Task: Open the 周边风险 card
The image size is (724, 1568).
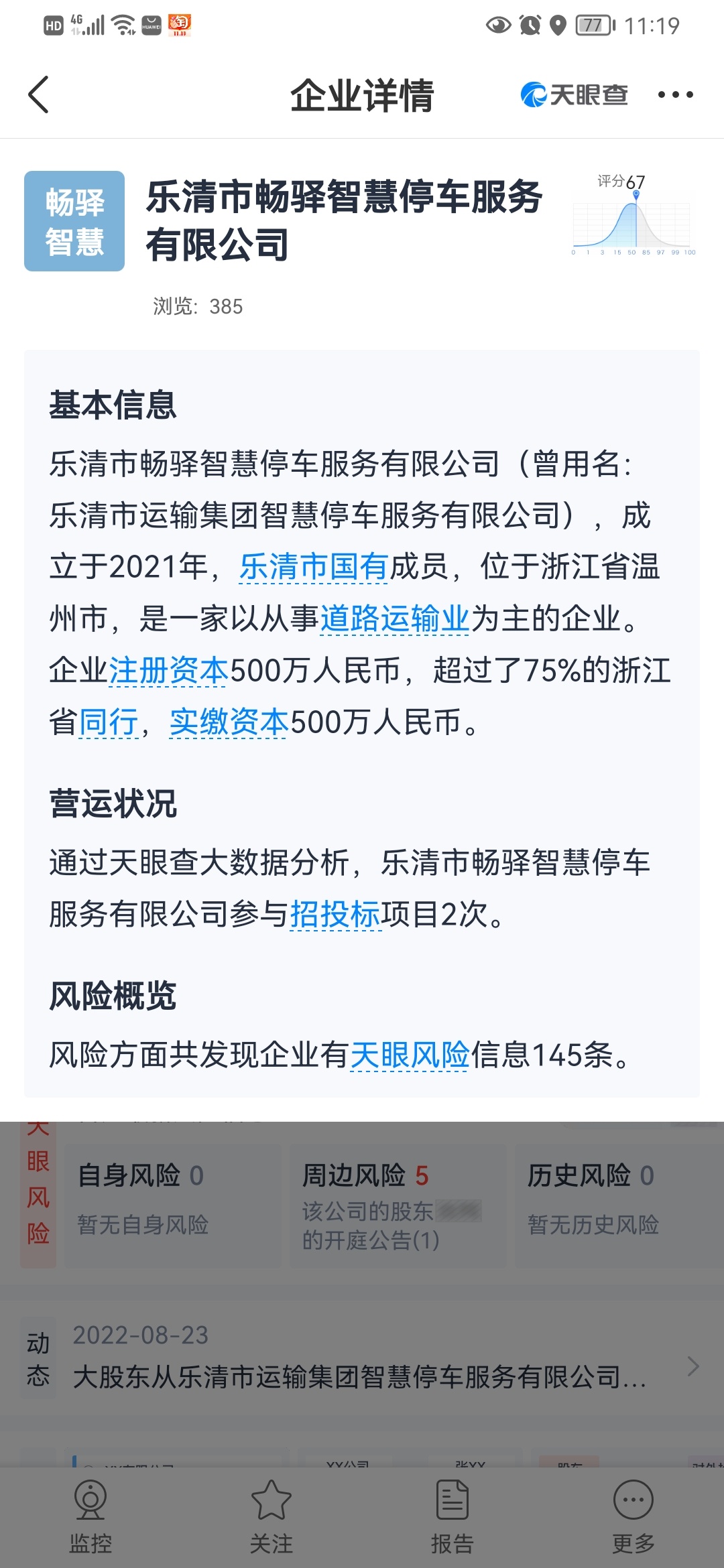Action: [398, 1205]
